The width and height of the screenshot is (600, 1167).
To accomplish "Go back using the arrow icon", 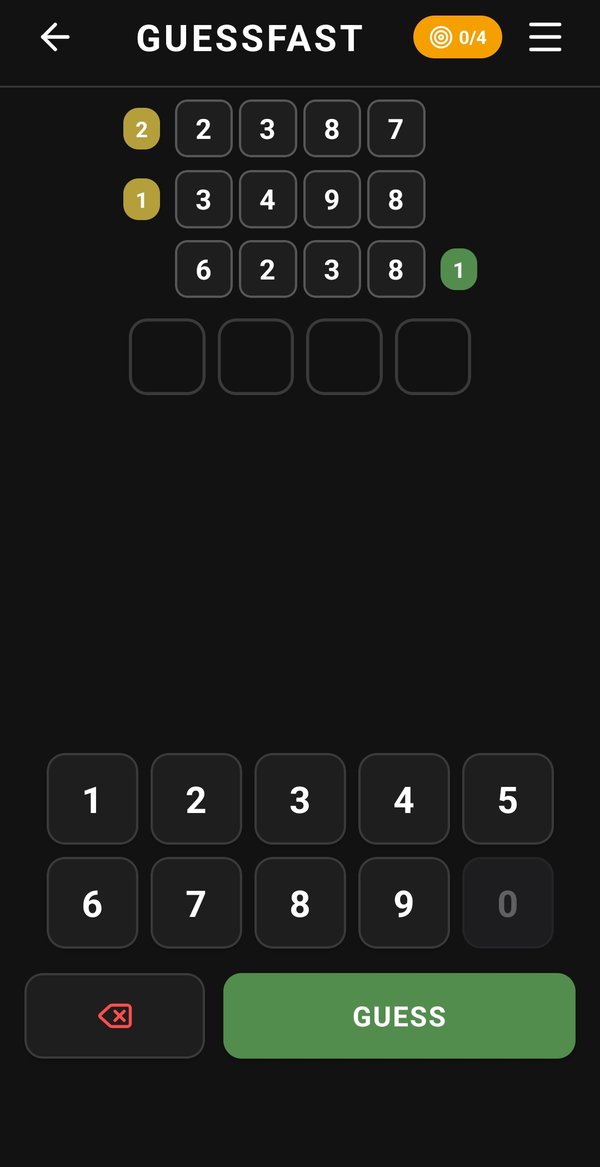I will pos(55,37).
